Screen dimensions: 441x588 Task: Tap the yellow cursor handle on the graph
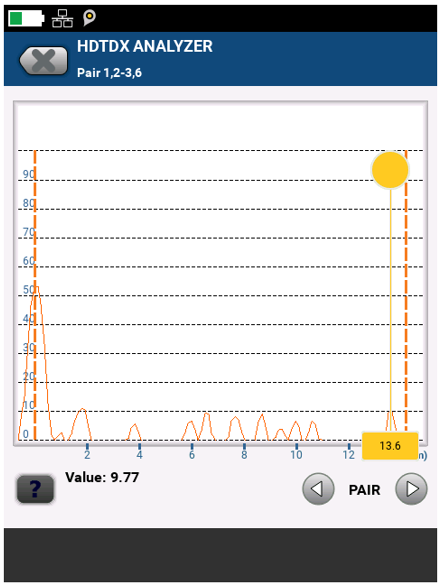coord(390,170)
